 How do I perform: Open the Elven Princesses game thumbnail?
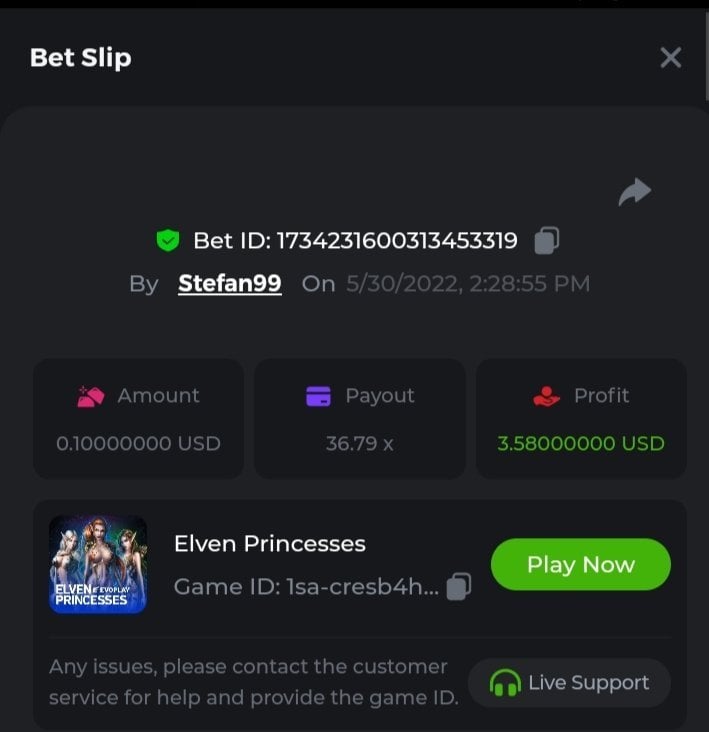(x=98, y=564)
